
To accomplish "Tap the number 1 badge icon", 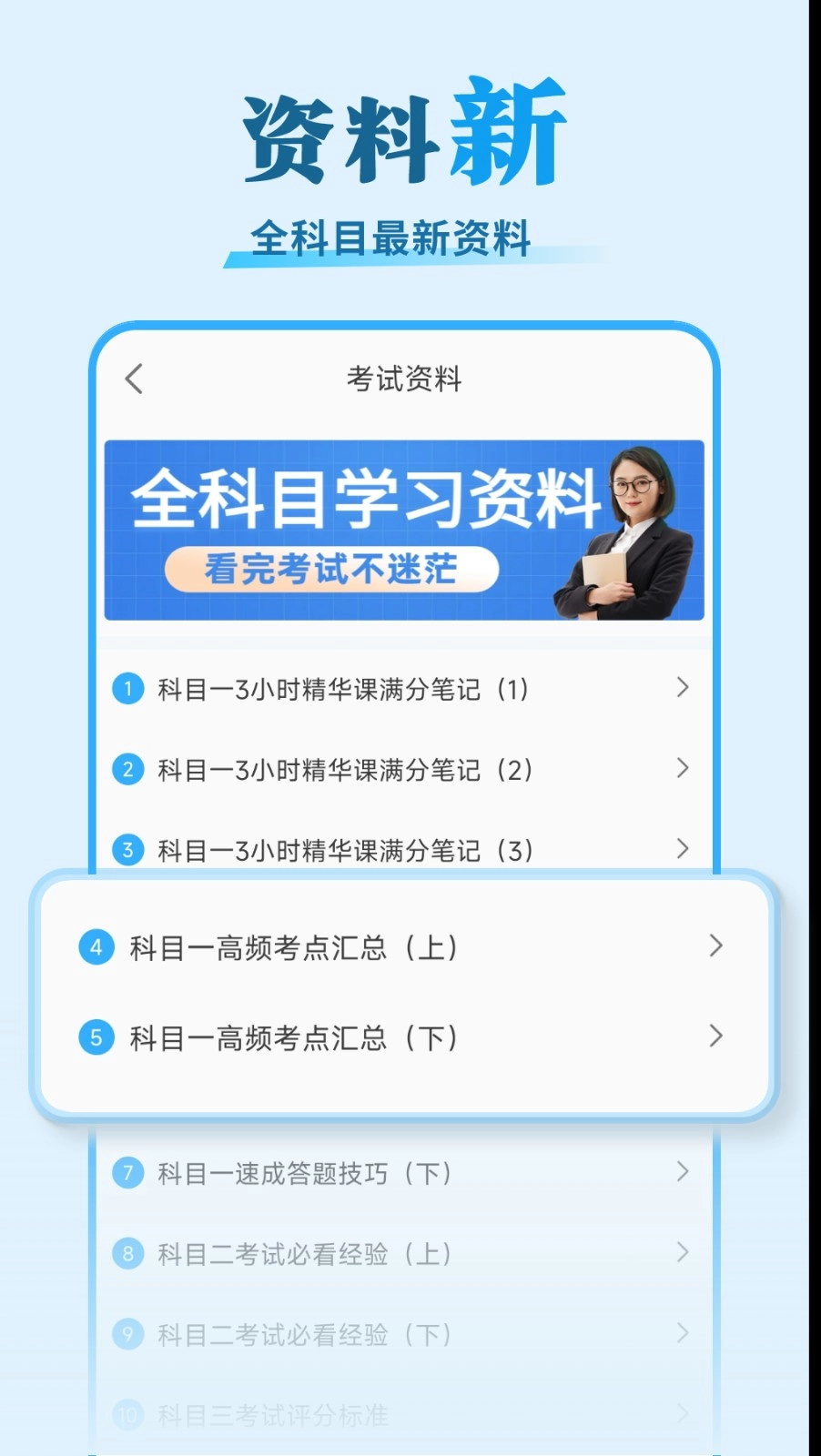I will point(127,689).
